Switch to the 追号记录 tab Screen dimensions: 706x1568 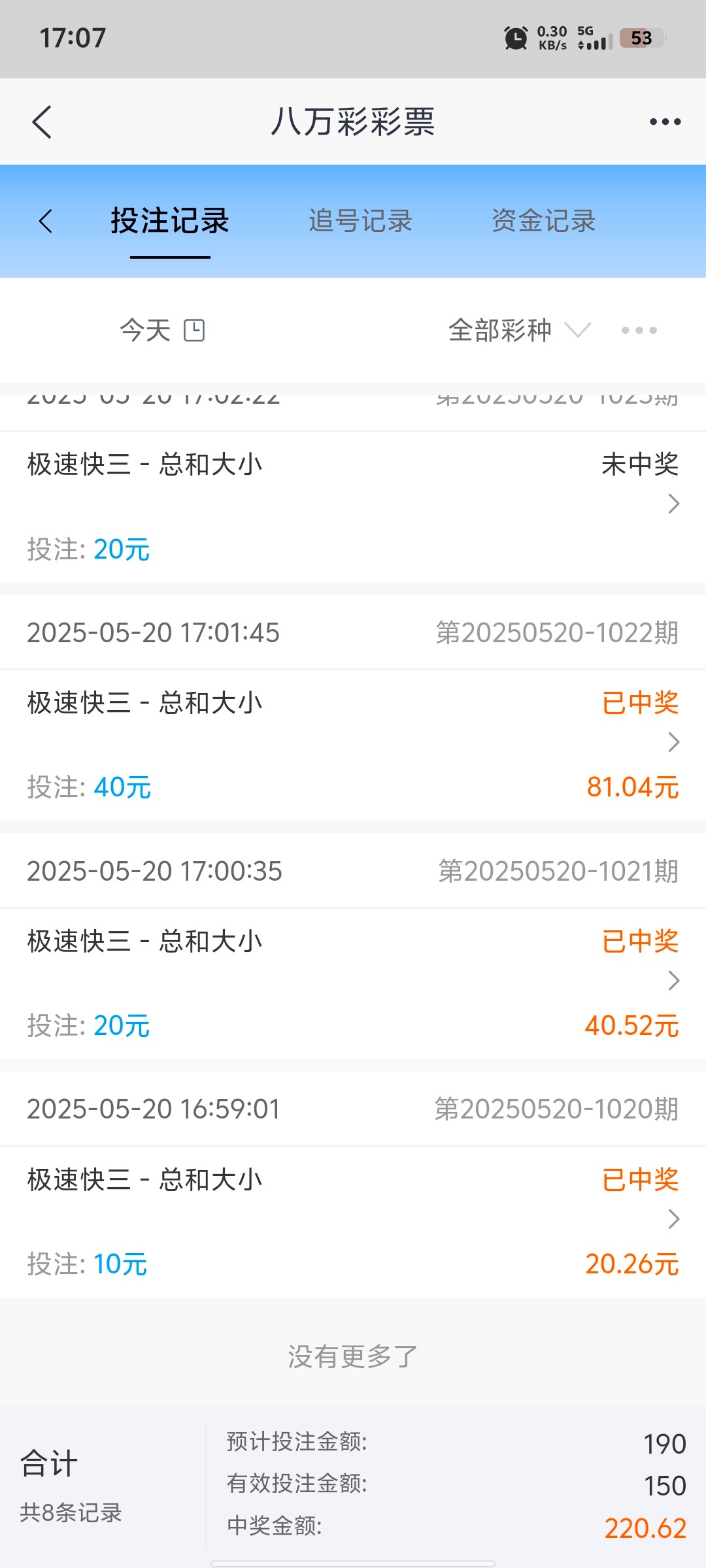click(360, 221)
